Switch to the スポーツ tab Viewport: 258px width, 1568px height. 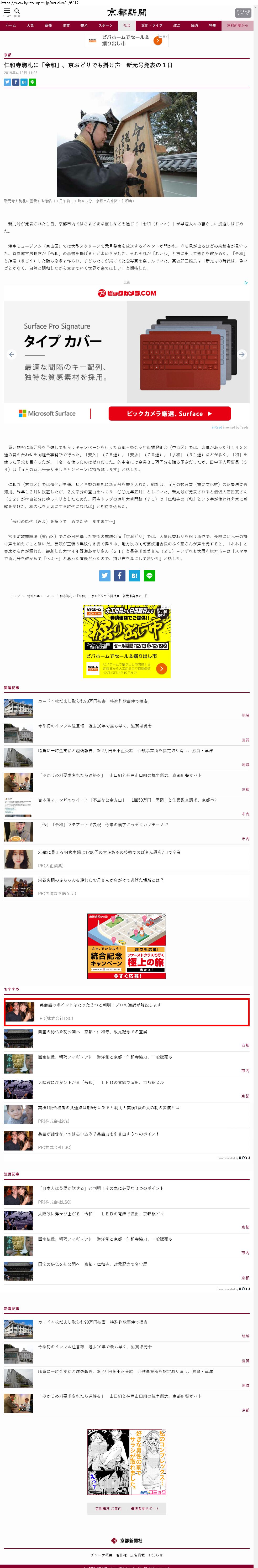tap(105, 25)
